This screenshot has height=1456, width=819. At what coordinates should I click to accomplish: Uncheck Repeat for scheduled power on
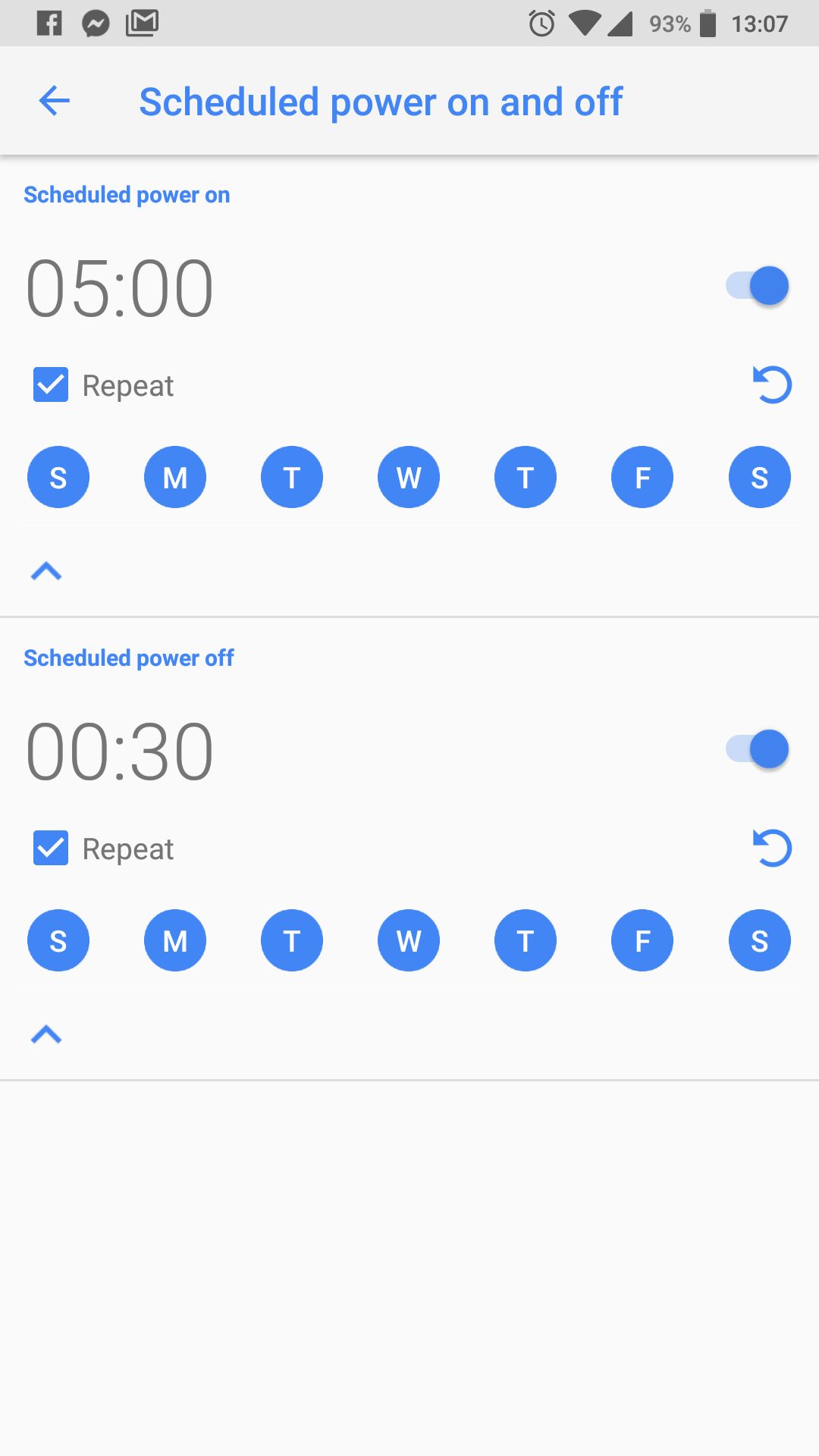pos(51,385)
